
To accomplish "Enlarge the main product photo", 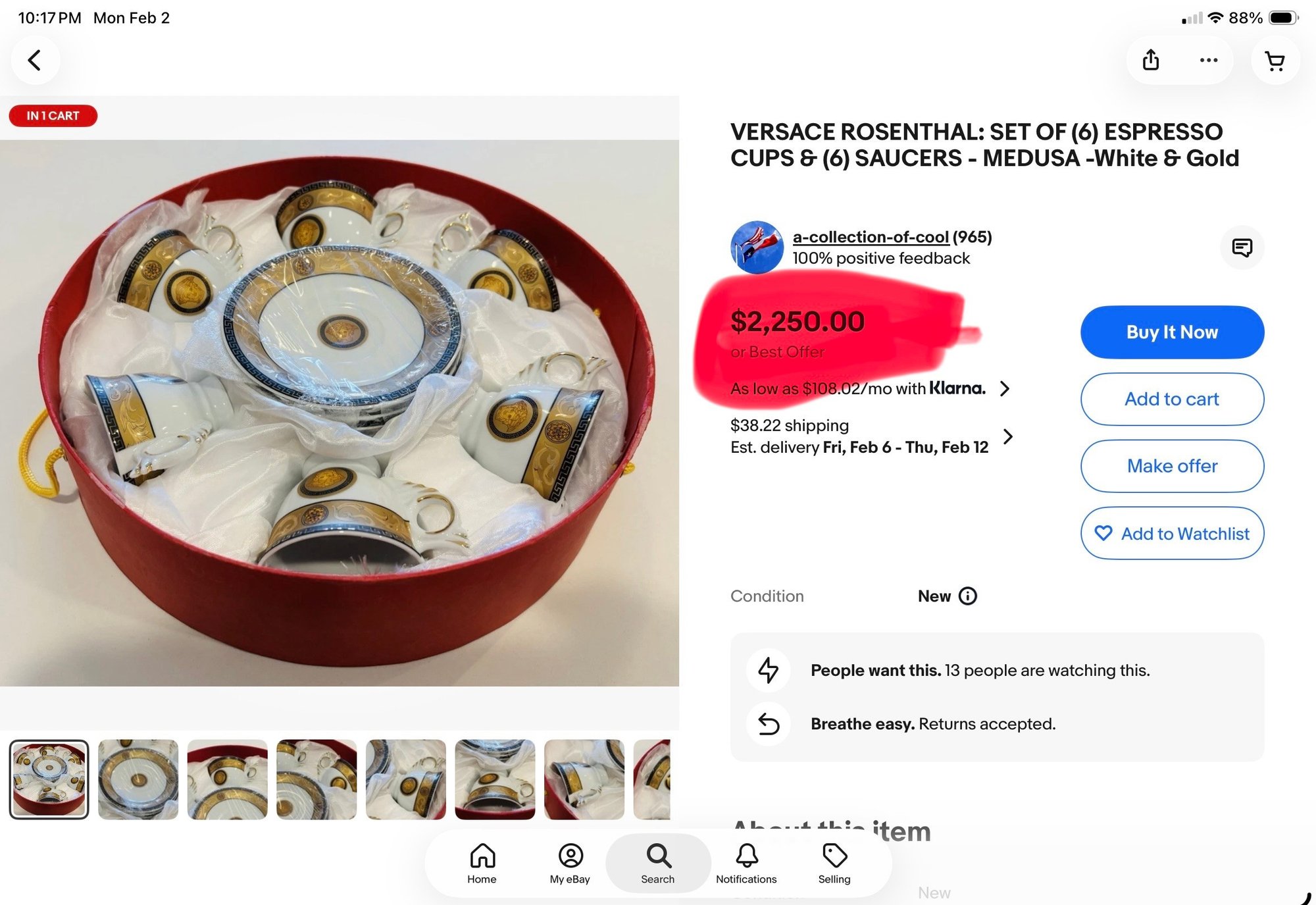I will pyautogui.click(x=339, y=413).
